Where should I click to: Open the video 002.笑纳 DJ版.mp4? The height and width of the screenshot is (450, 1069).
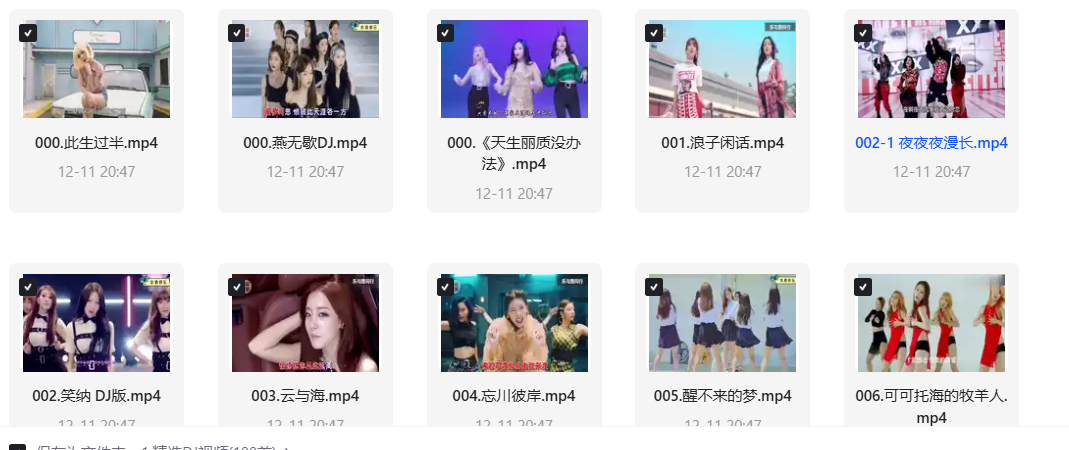(x=96, y=323)
